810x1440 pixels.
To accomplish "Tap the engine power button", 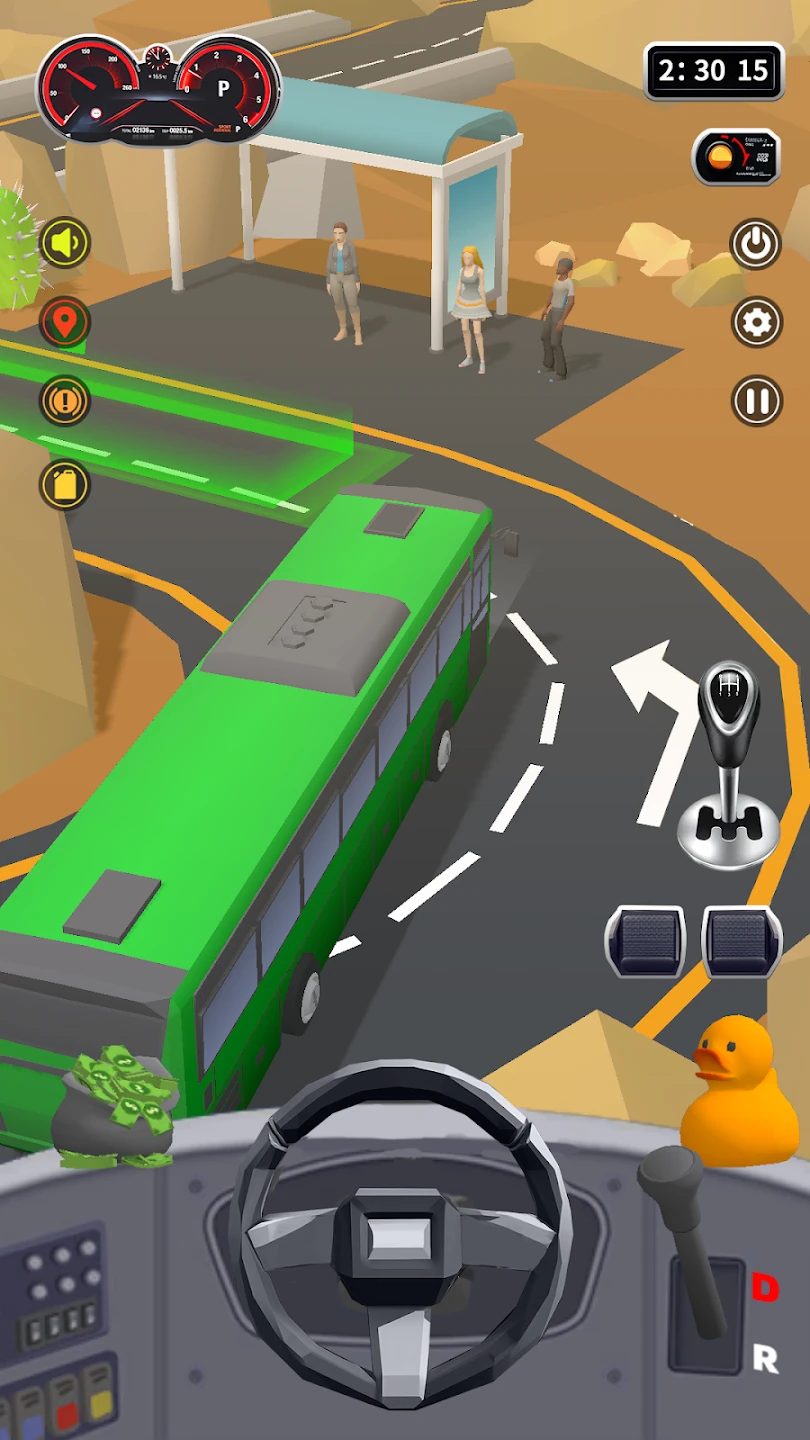I will coord(756,243).
